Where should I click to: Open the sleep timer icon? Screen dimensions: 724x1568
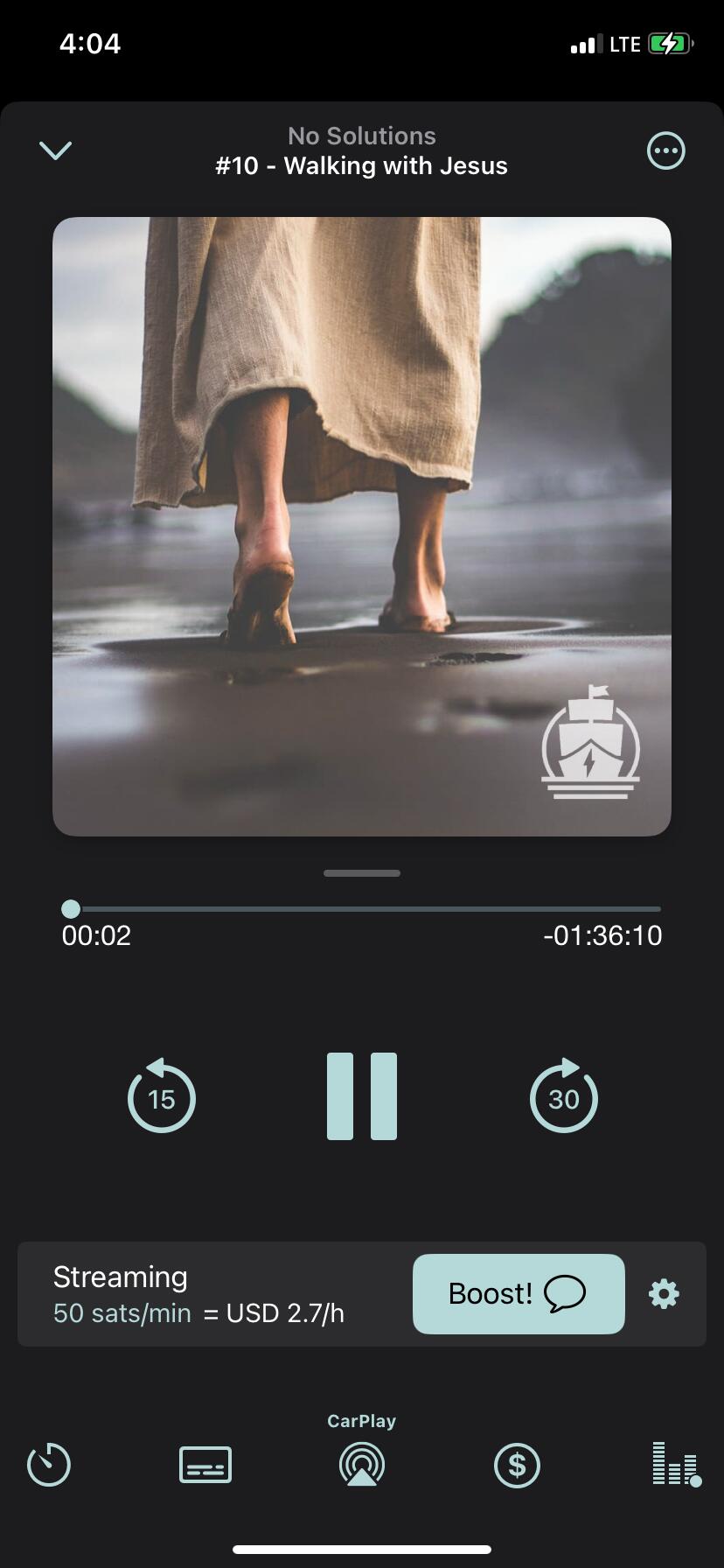[x=49, y=1464]
